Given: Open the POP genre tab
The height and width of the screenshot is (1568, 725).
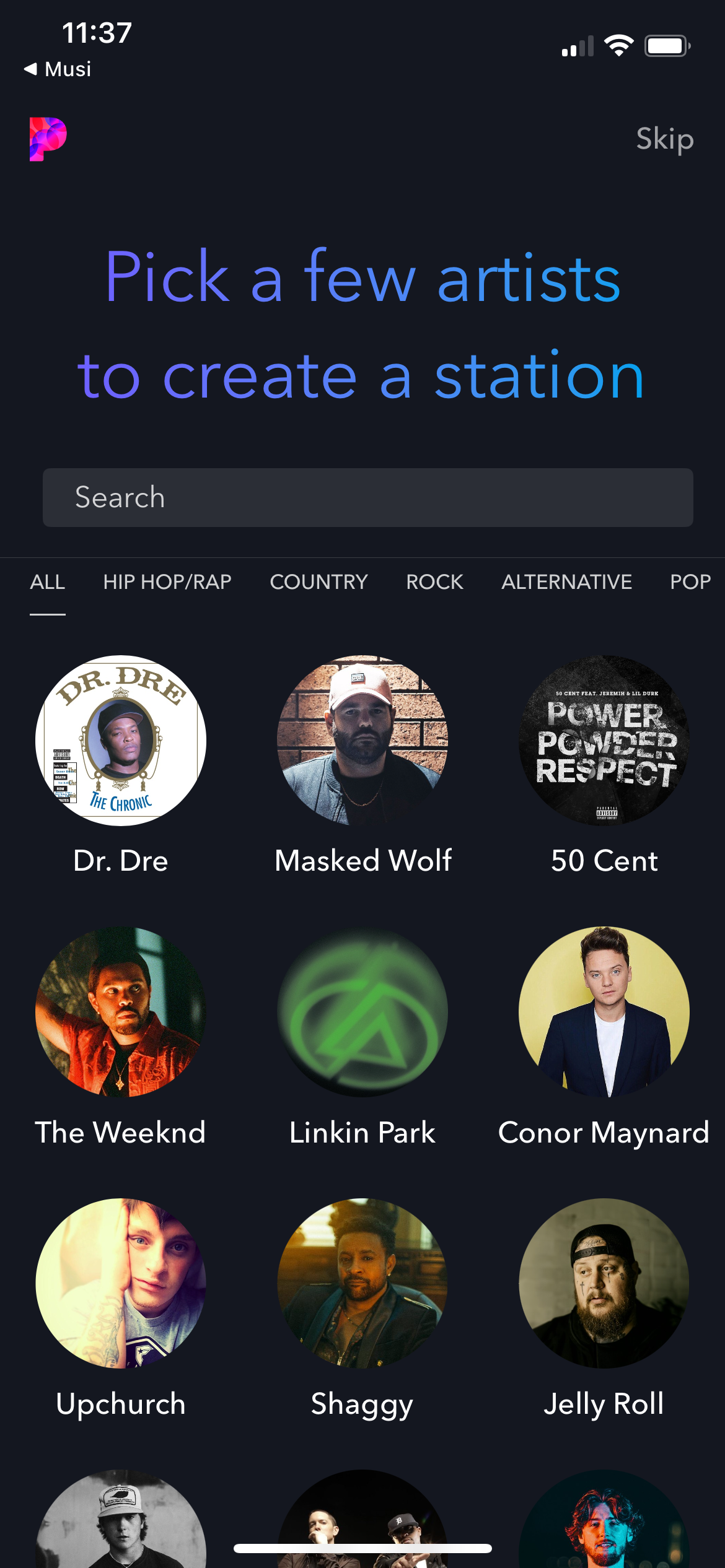Looking at the screenshot, I should pyautogui.click(x=690, y=582).
